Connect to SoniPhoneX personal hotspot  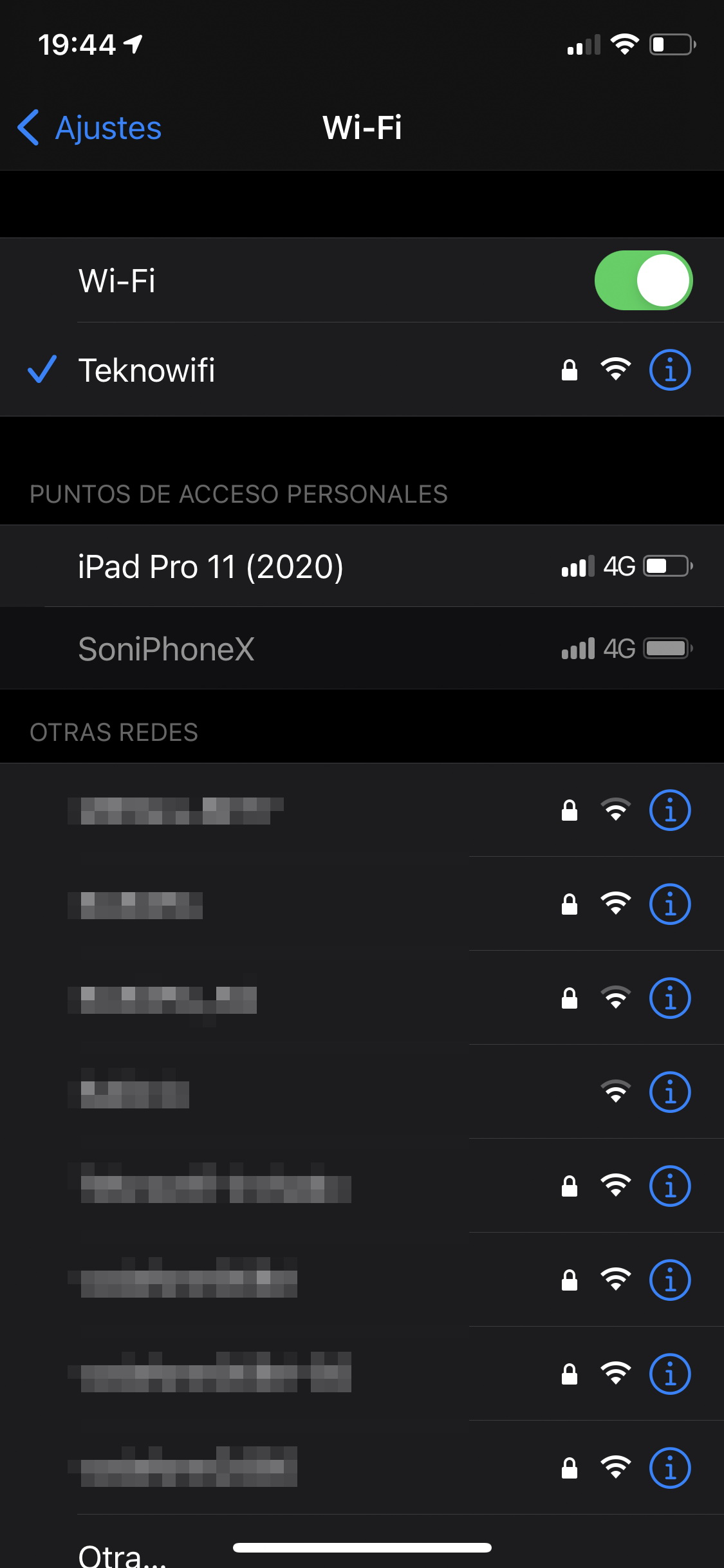point(362,649)
